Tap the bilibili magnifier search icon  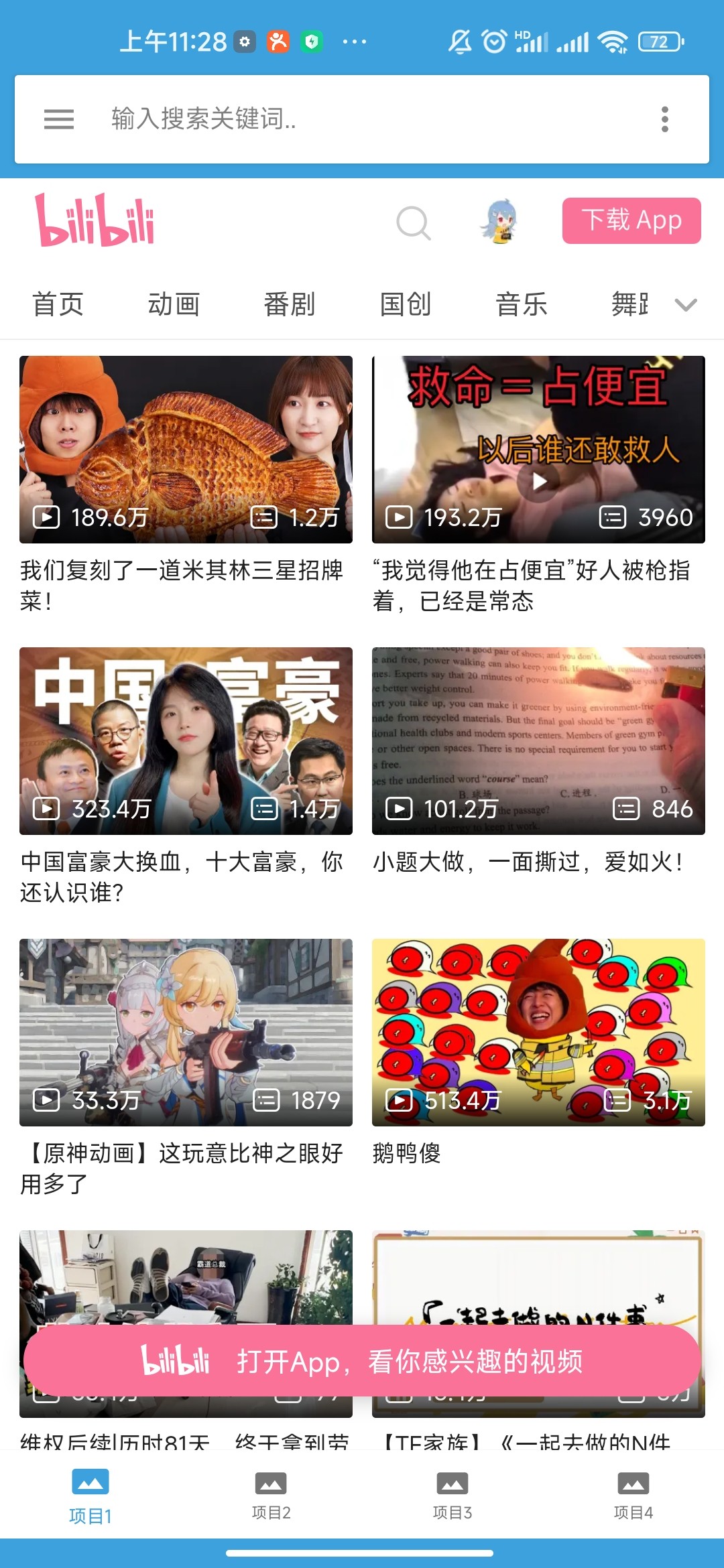click(x=413, y=222)
